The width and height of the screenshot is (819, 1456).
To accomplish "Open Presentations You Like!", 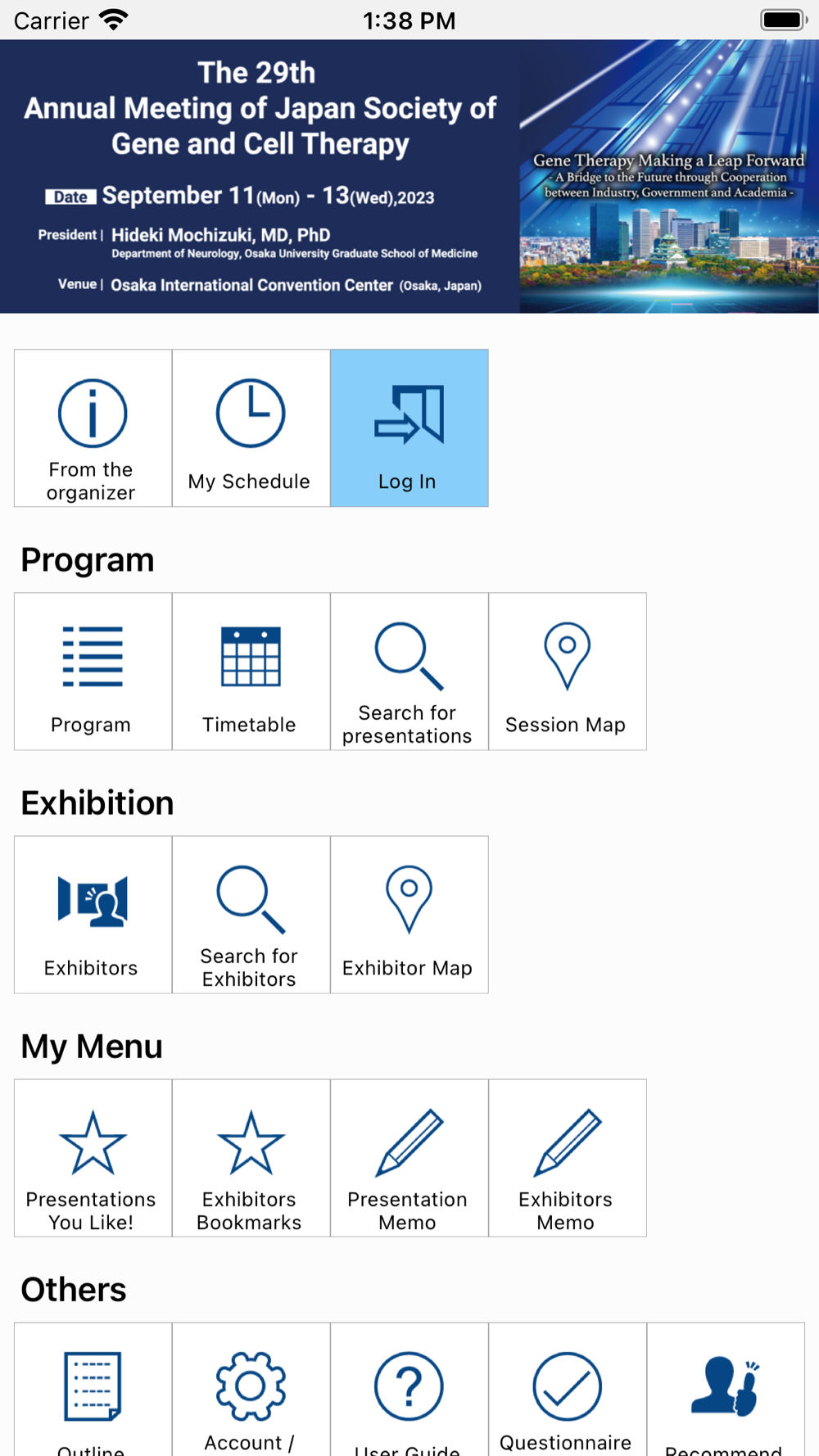I will tap(93, 1158).
